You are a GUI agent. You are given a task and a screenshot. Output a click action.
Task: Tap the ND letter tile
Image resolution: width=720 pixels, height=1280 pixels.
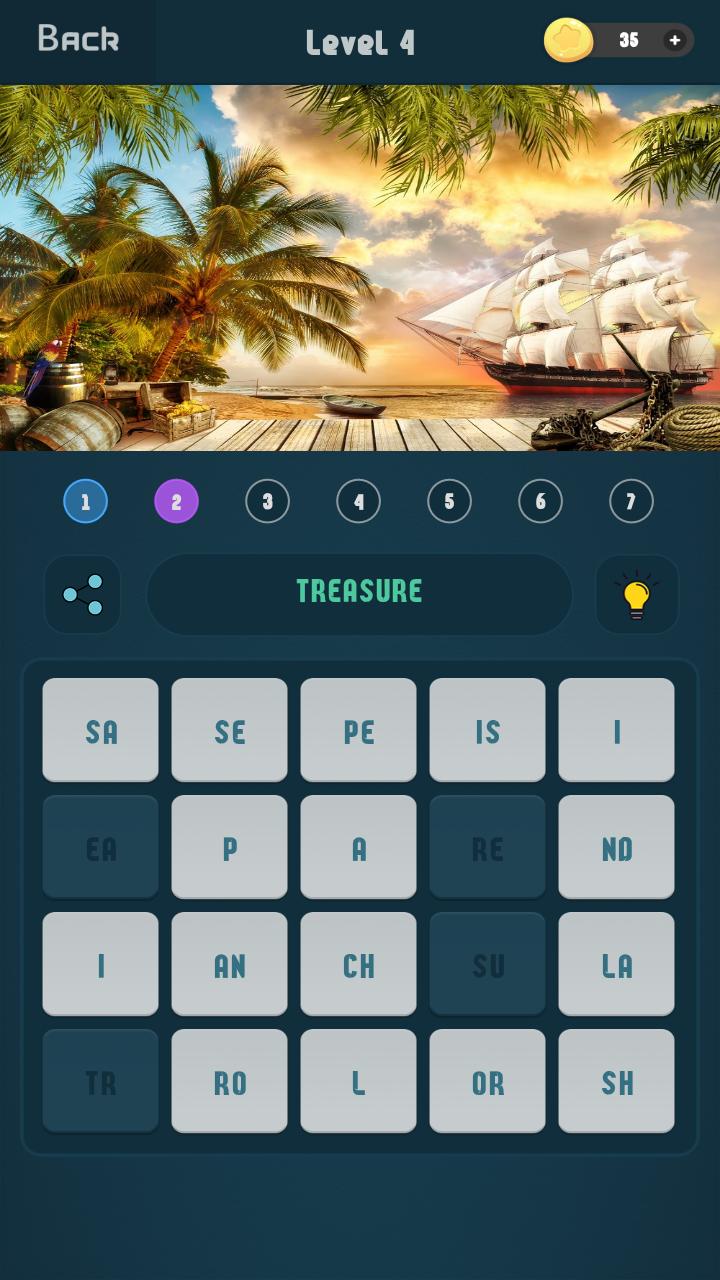coord(616,847)
